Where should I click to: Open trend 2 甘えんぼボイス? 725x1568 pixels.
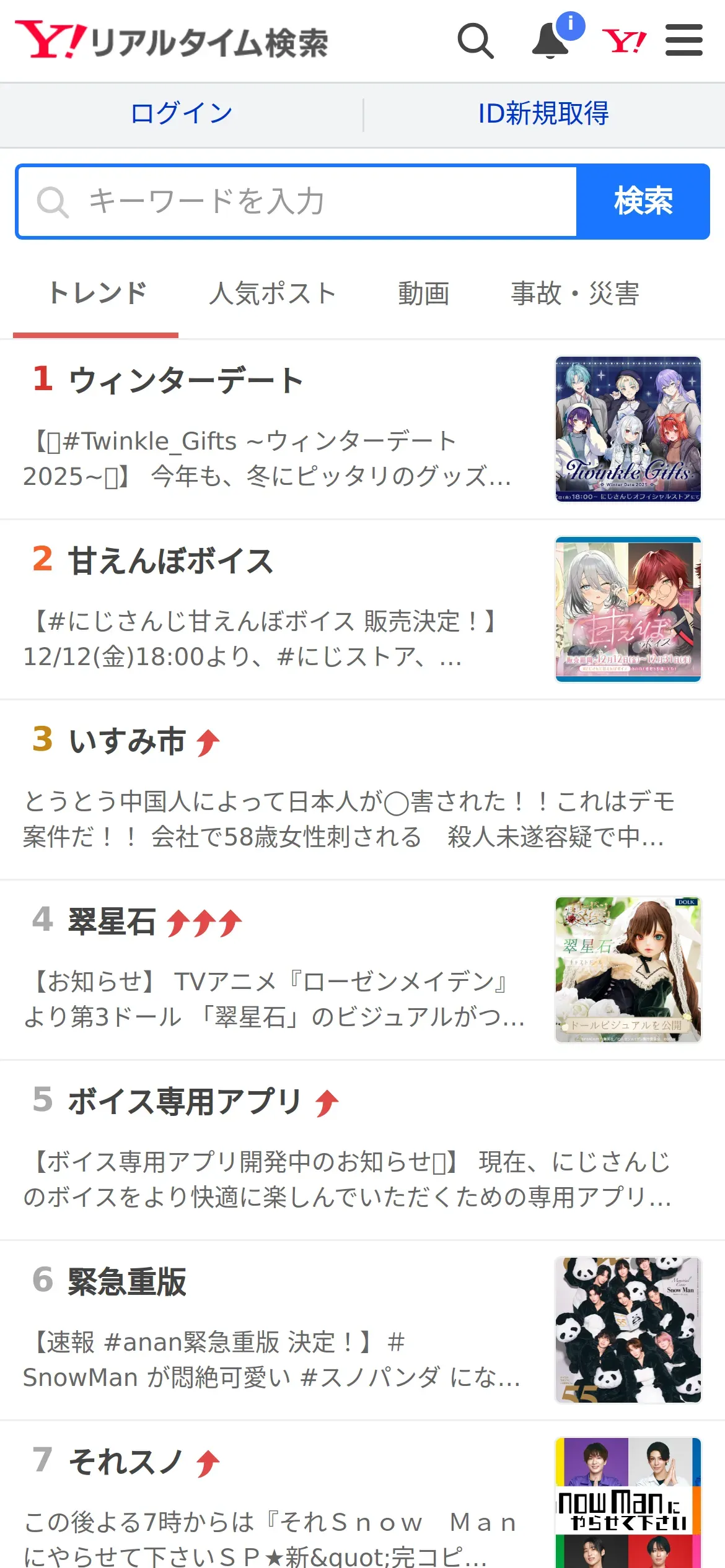click(x=170, y=561)
